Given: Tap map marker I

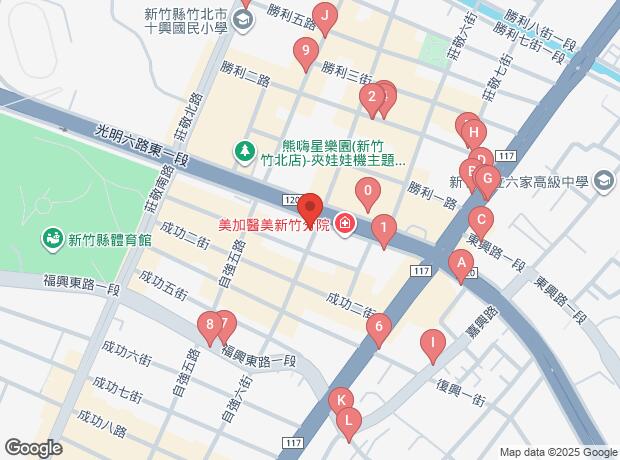Looking at the screenshot, I should click(x=433, y=343).
